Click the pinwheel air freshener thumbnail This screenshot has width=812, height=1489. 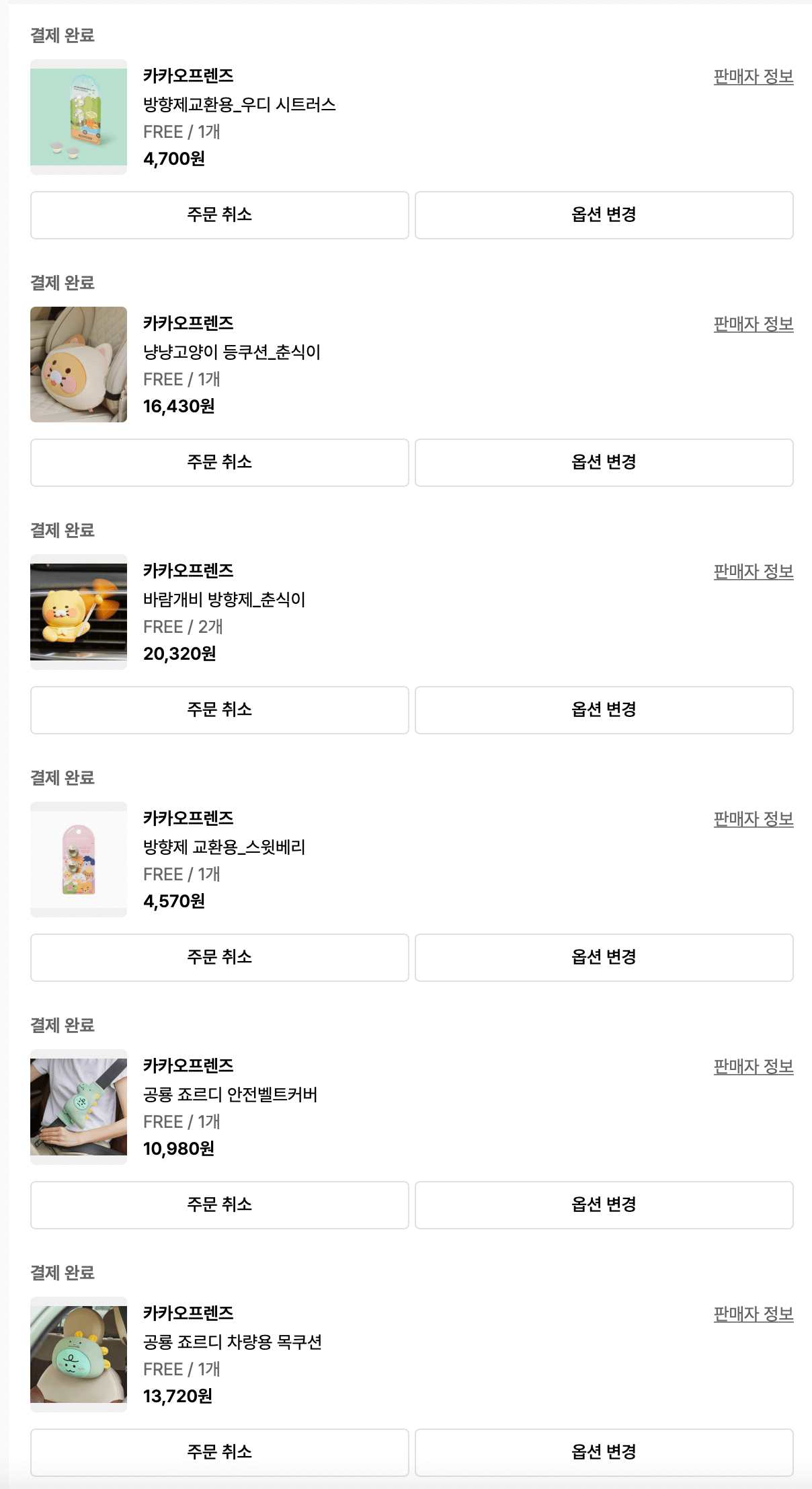[78, 611]
